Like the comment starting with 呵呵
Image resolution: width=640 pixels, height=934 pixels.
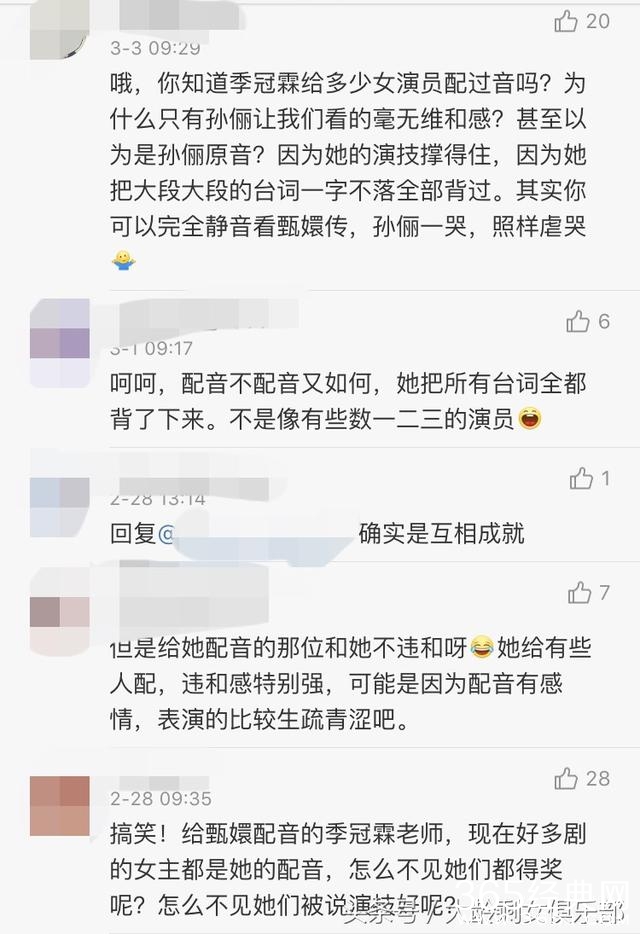578,321
